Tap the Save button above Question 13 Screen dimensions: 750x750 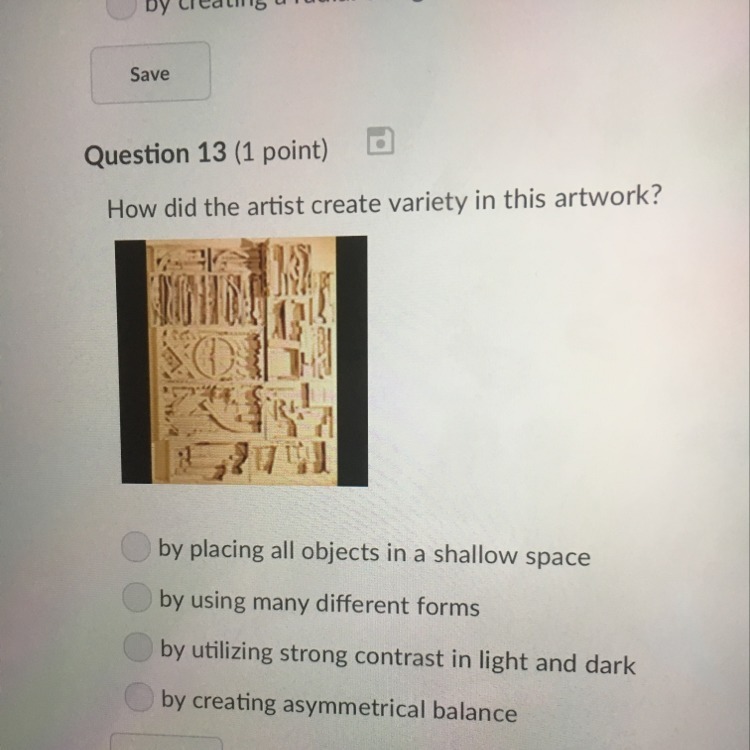coord(150,73)
